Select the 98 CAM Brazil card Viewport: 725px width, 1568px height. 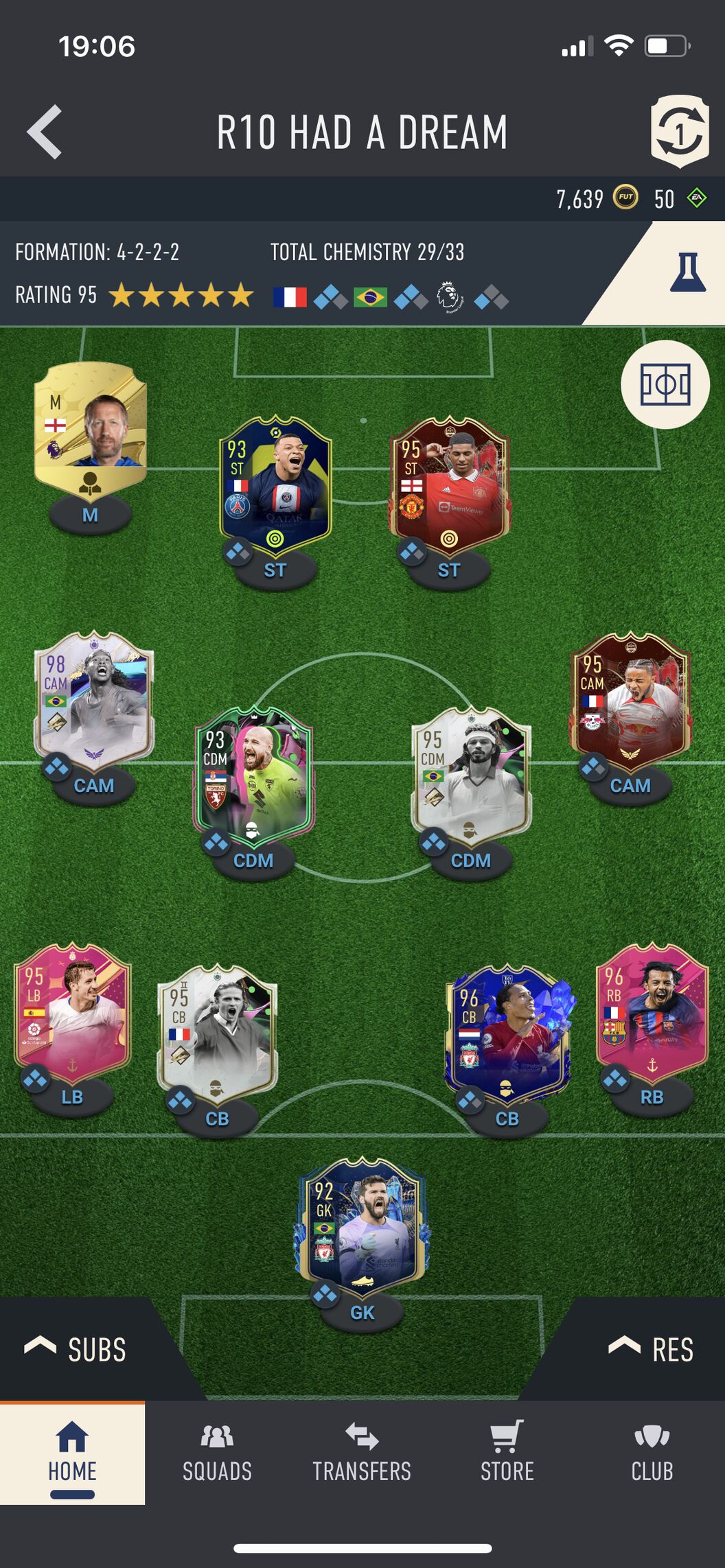pos(94,700)
